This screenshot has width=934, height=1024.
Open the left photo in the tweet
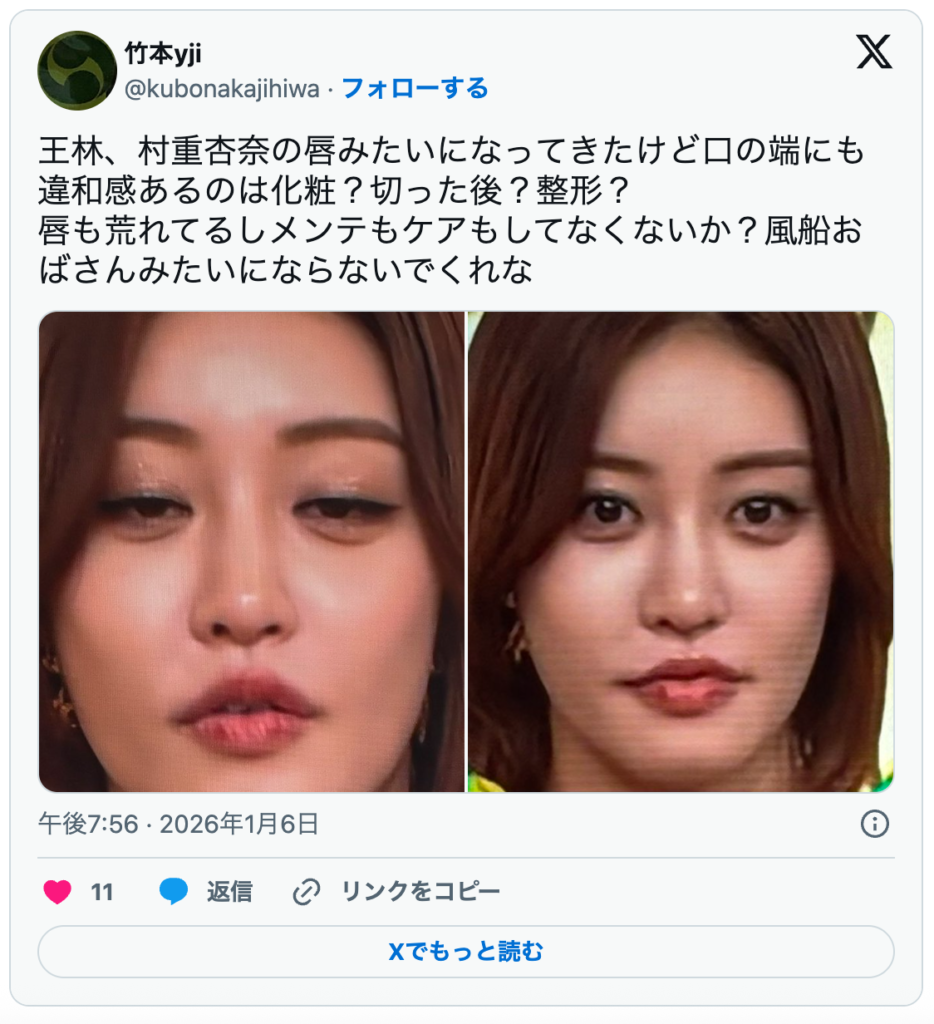tap(252, 551)
